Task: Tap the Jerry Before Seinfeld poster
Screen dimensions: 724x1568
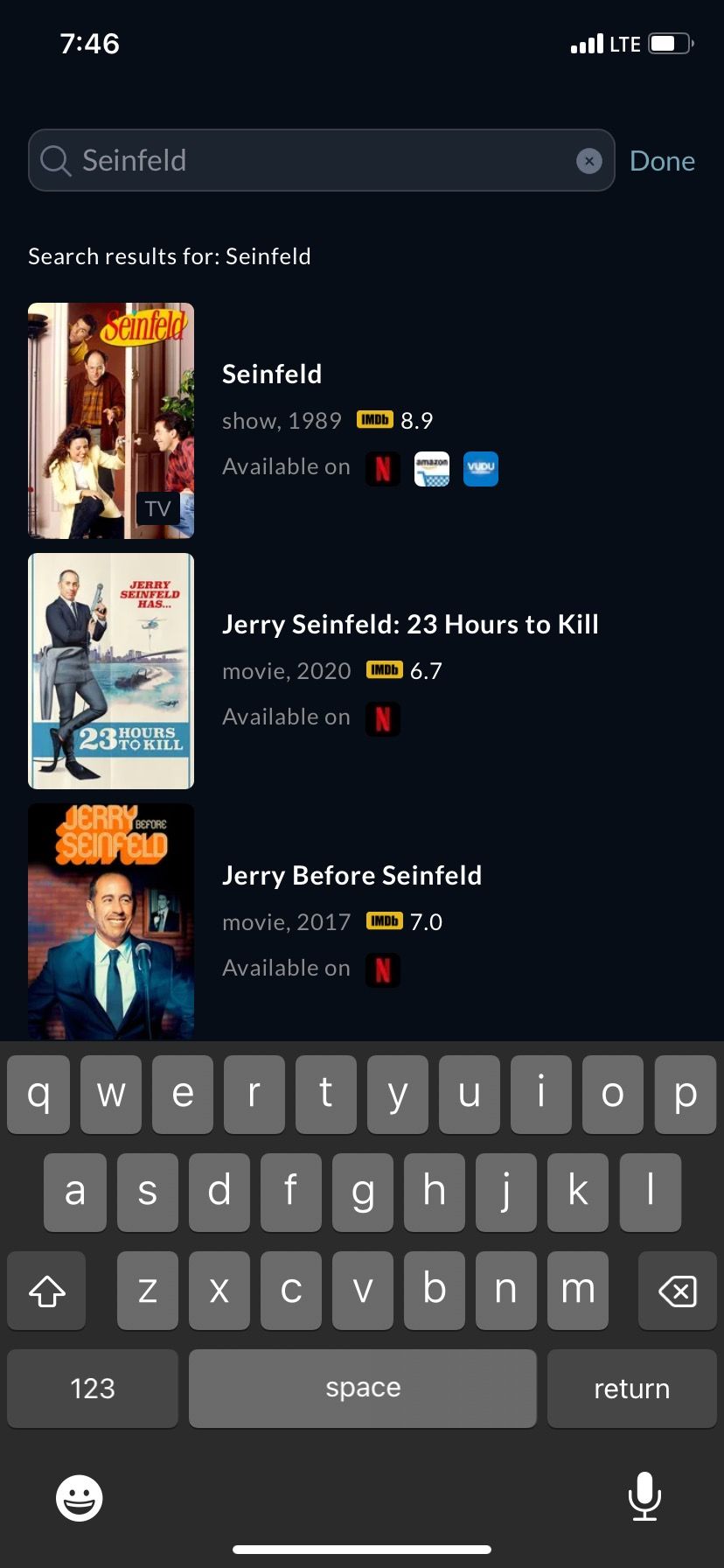Action: 110,920
